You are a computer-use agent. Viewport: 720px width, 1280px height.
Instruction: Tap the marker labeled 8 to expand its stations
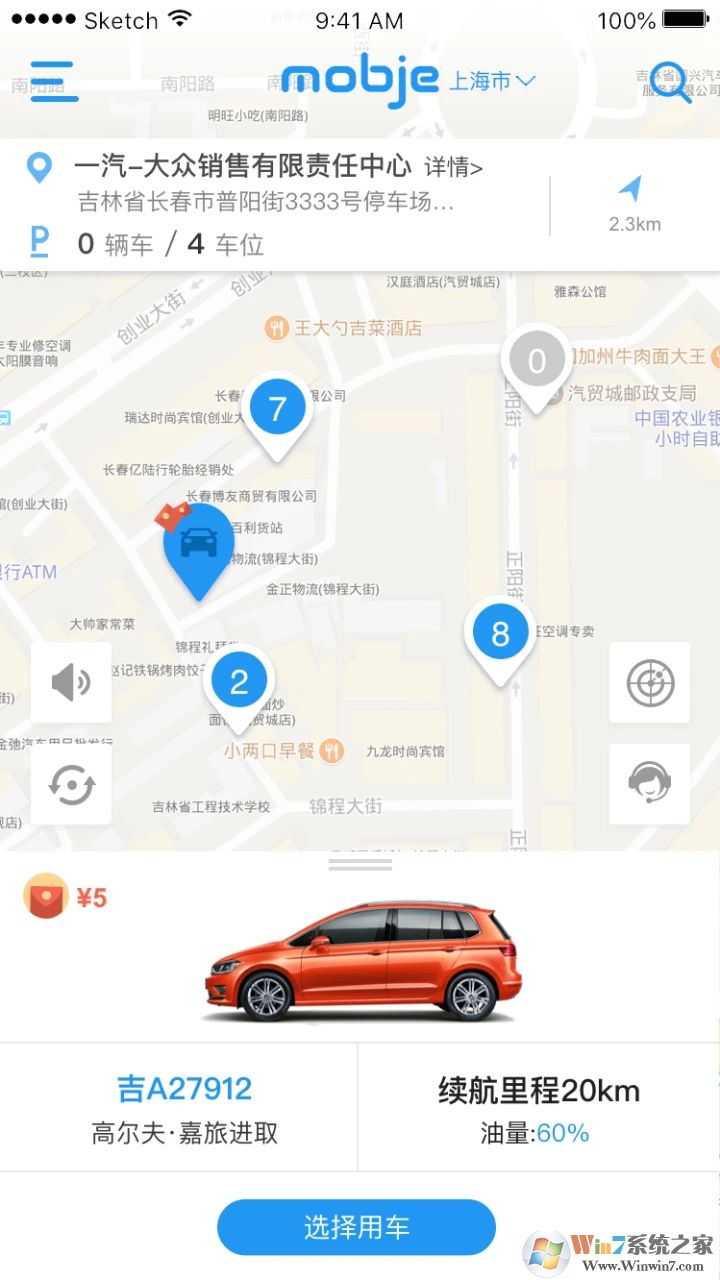pyautogui.click(x=499, y=631)
